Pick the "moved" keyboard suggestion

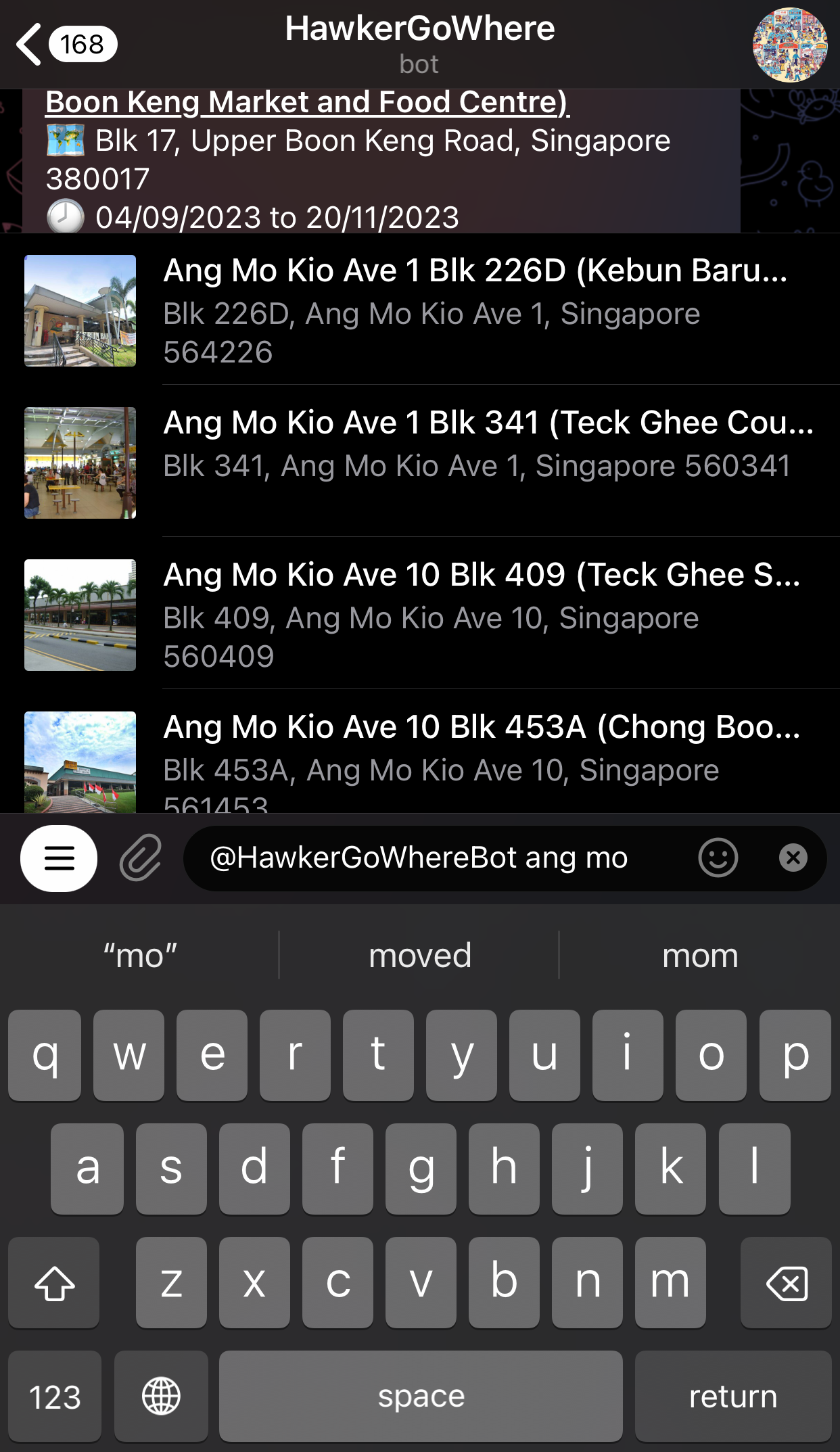pyautogui.click(x=419, y=956)
